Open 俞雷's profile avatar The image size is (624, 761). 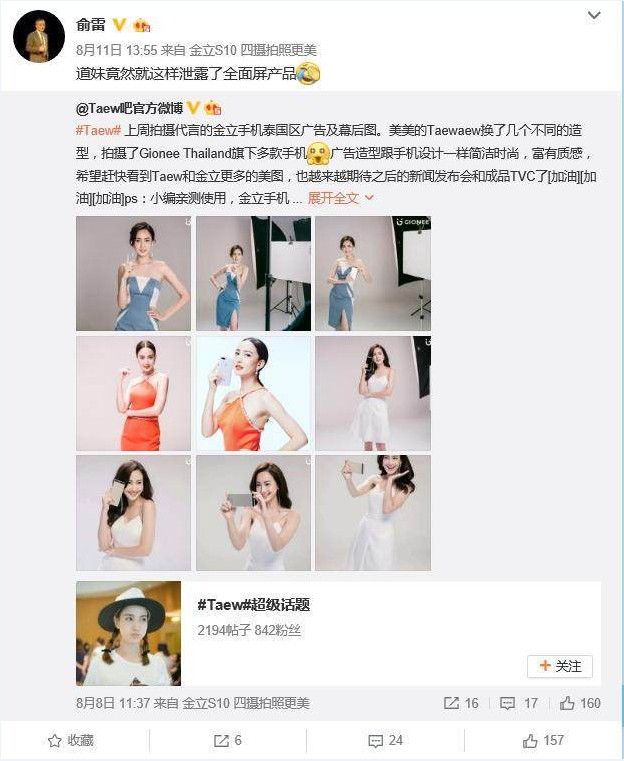click(39, 37)
